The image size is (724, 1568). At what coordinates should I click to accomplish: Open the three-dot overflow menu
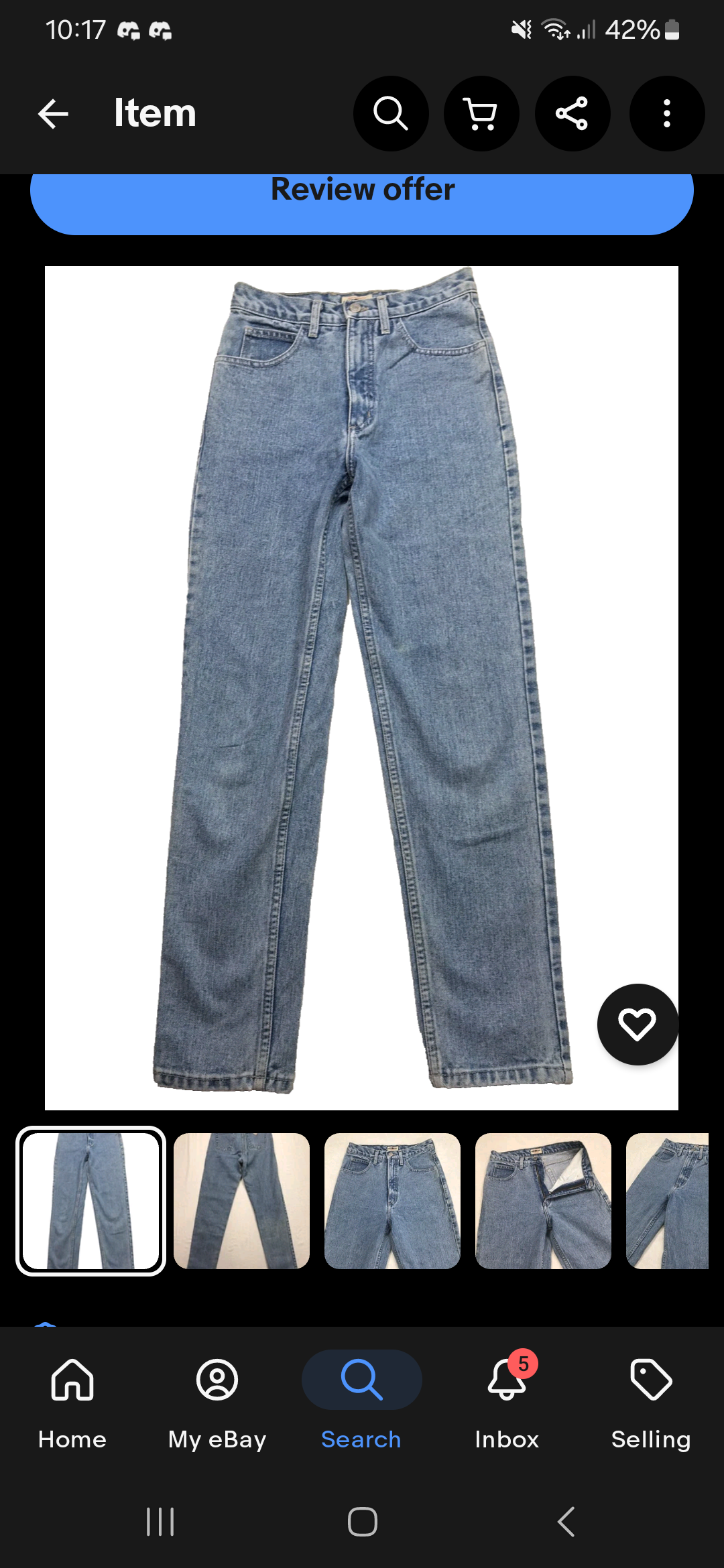[x=667, y=113]
